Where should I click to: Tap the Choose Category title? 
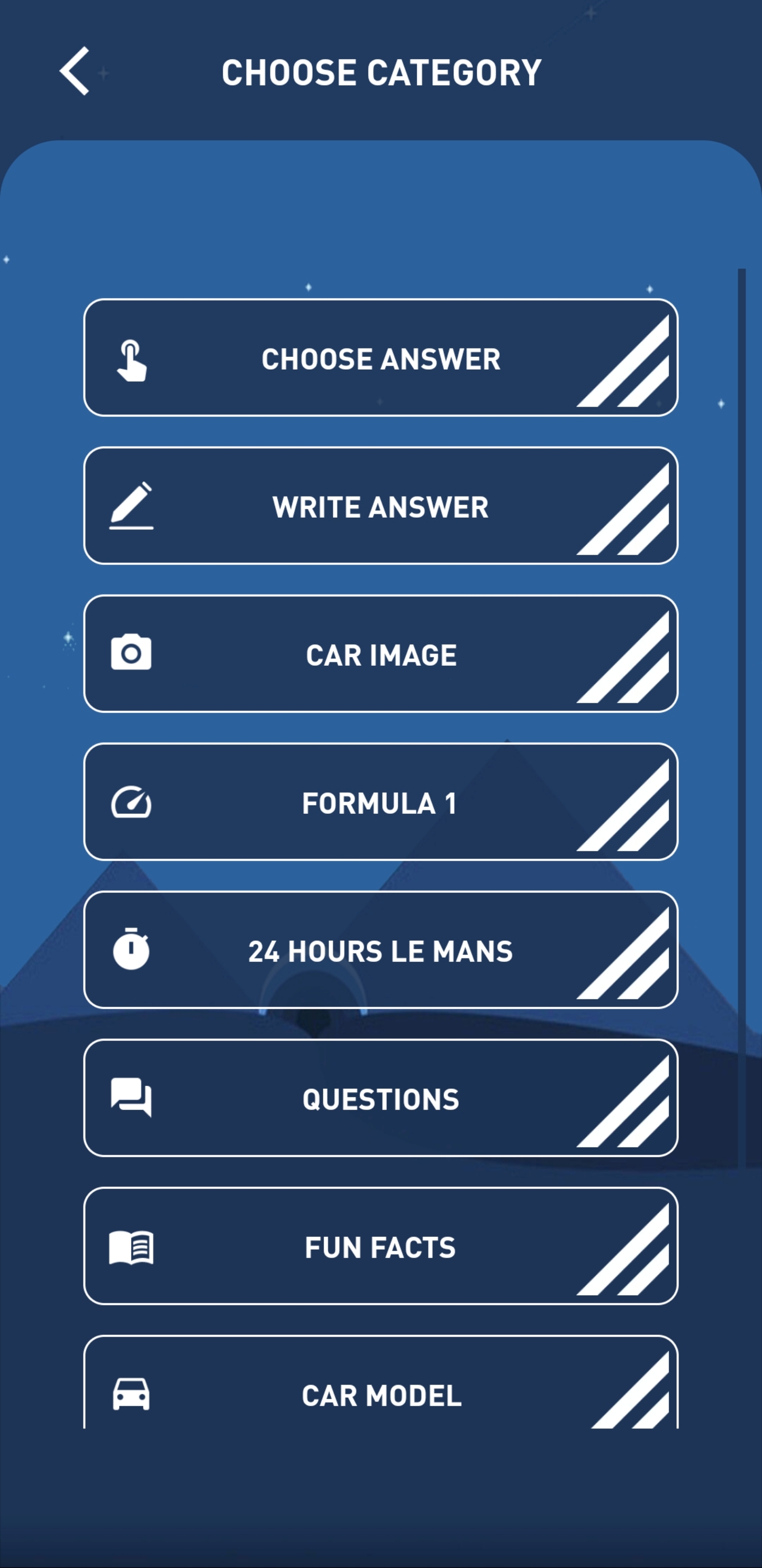click(x=382, y=71)
